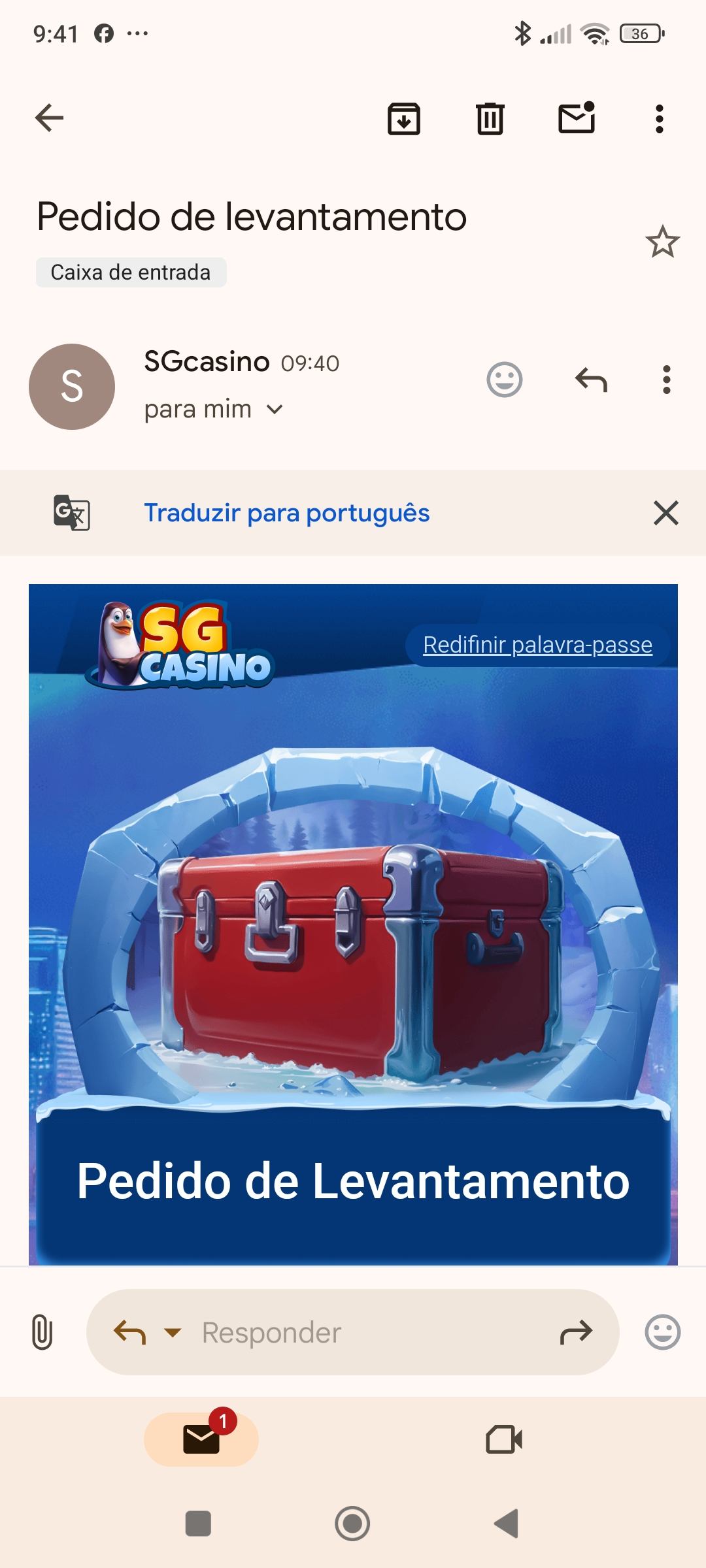Tap Traduzir para português

point(286,513)
